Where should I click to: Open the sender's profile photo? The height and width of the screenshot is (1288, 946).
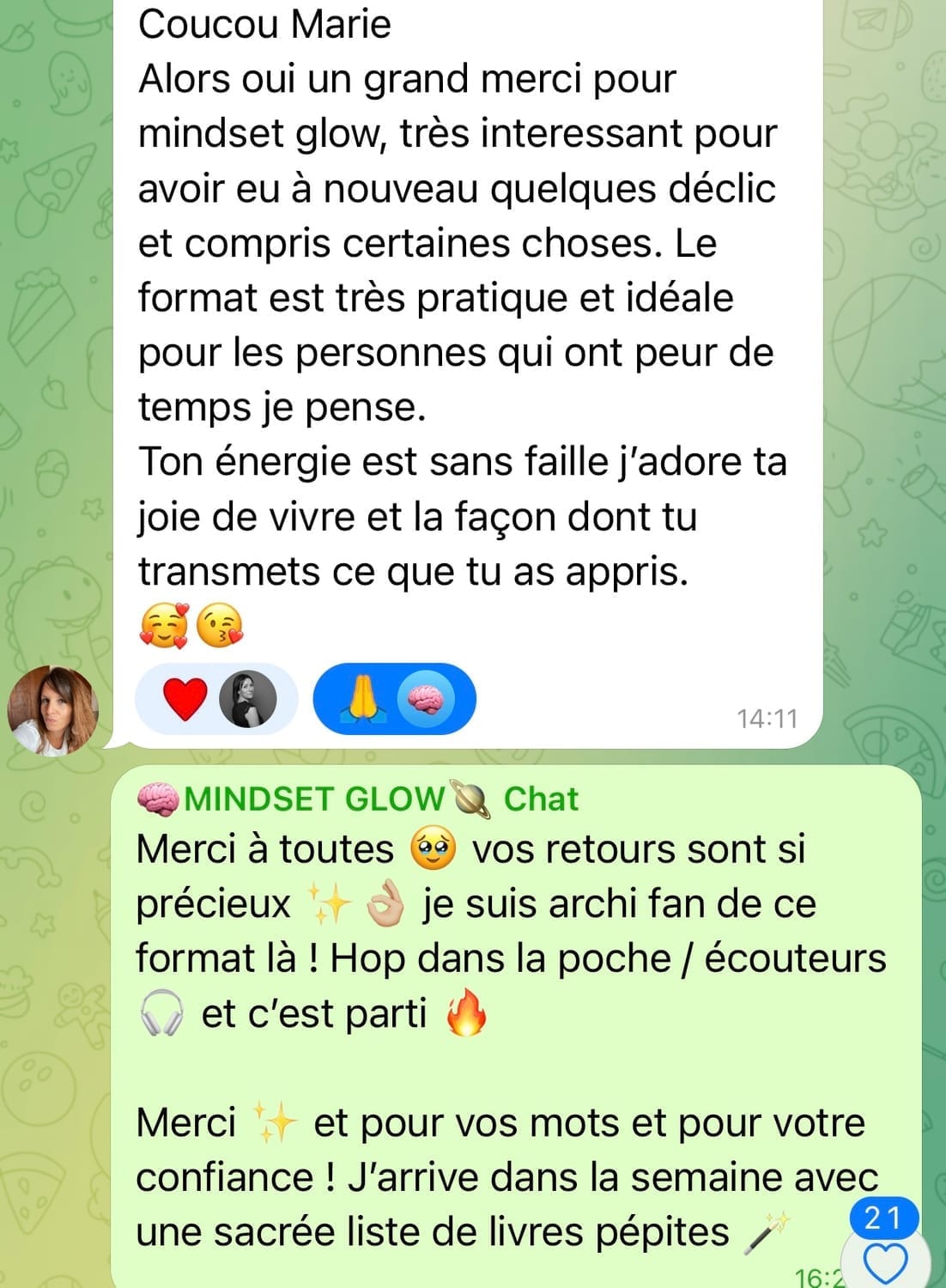53,709
